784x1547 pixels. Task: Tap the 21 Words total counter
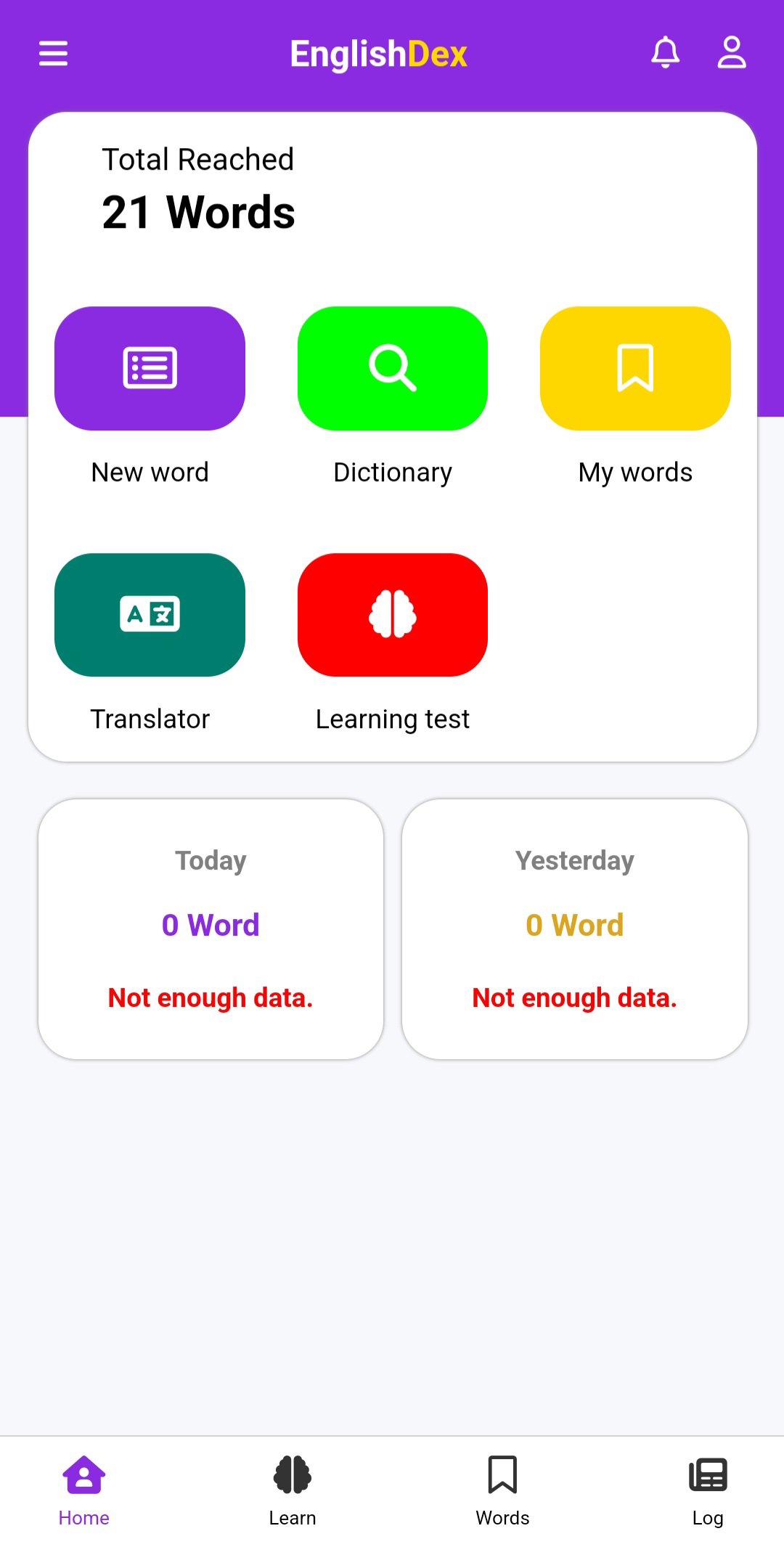point(200,211)
